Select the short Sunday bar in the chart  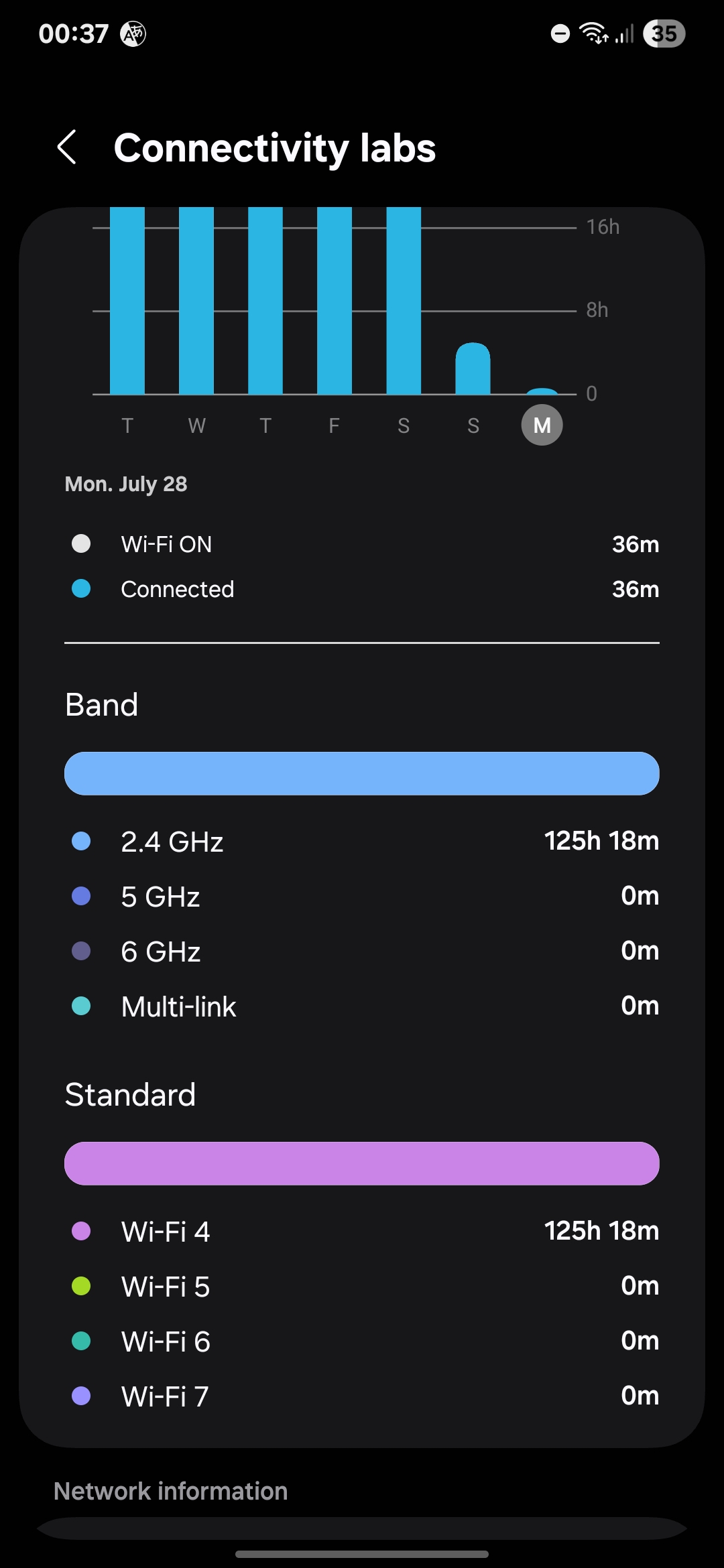tap(473, 369)
